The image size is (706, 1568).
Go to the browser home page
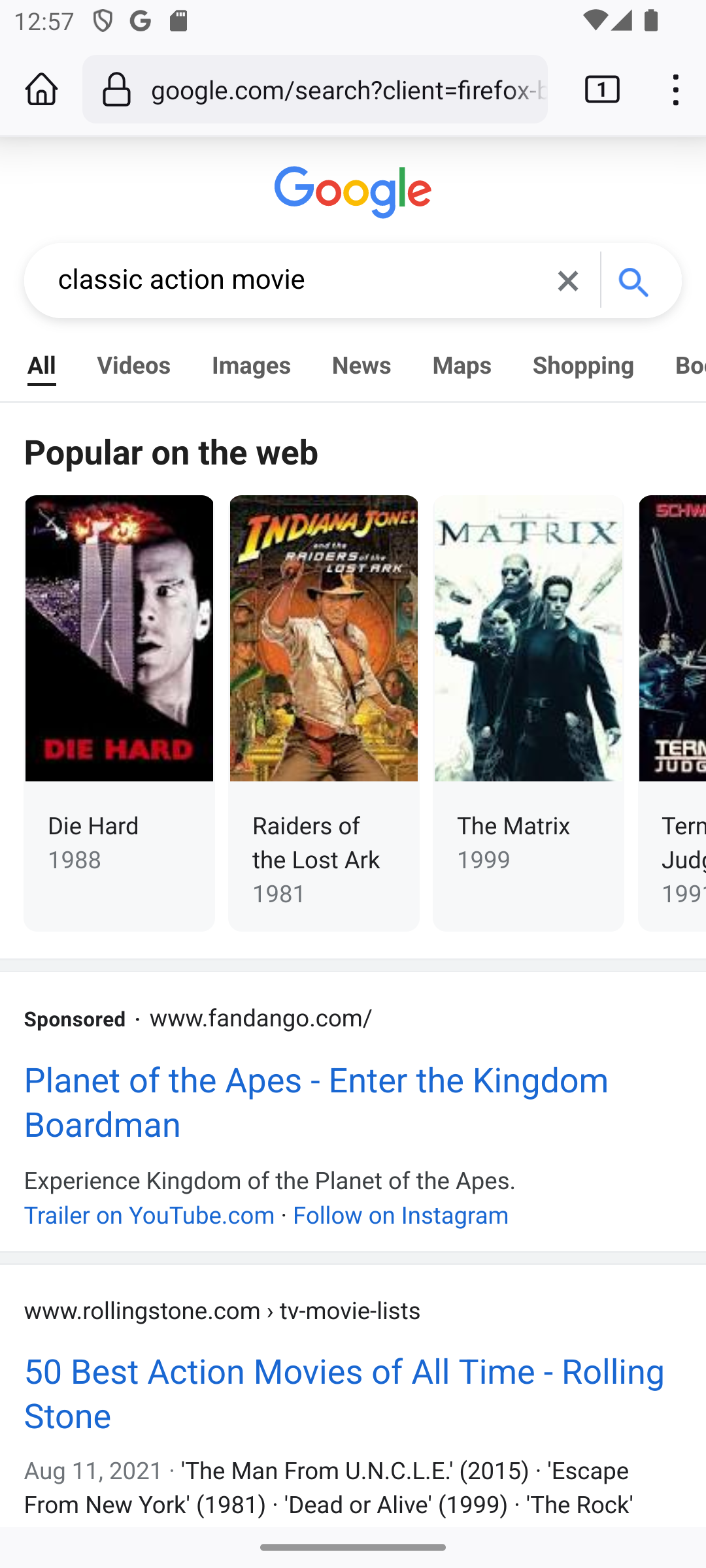pos(42,89)
